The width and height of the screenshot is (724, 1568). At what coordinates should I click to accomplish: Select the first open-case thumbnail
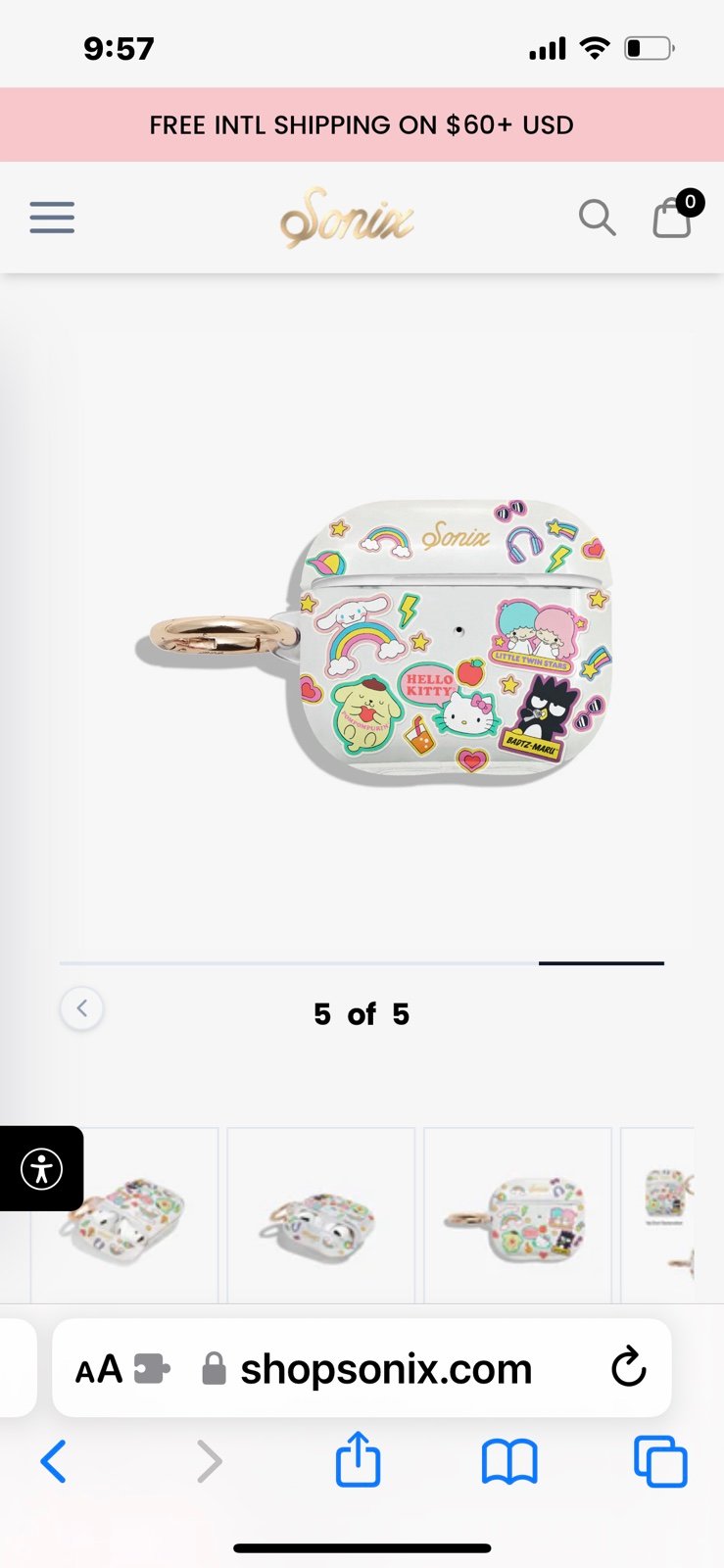[124, 1215]
